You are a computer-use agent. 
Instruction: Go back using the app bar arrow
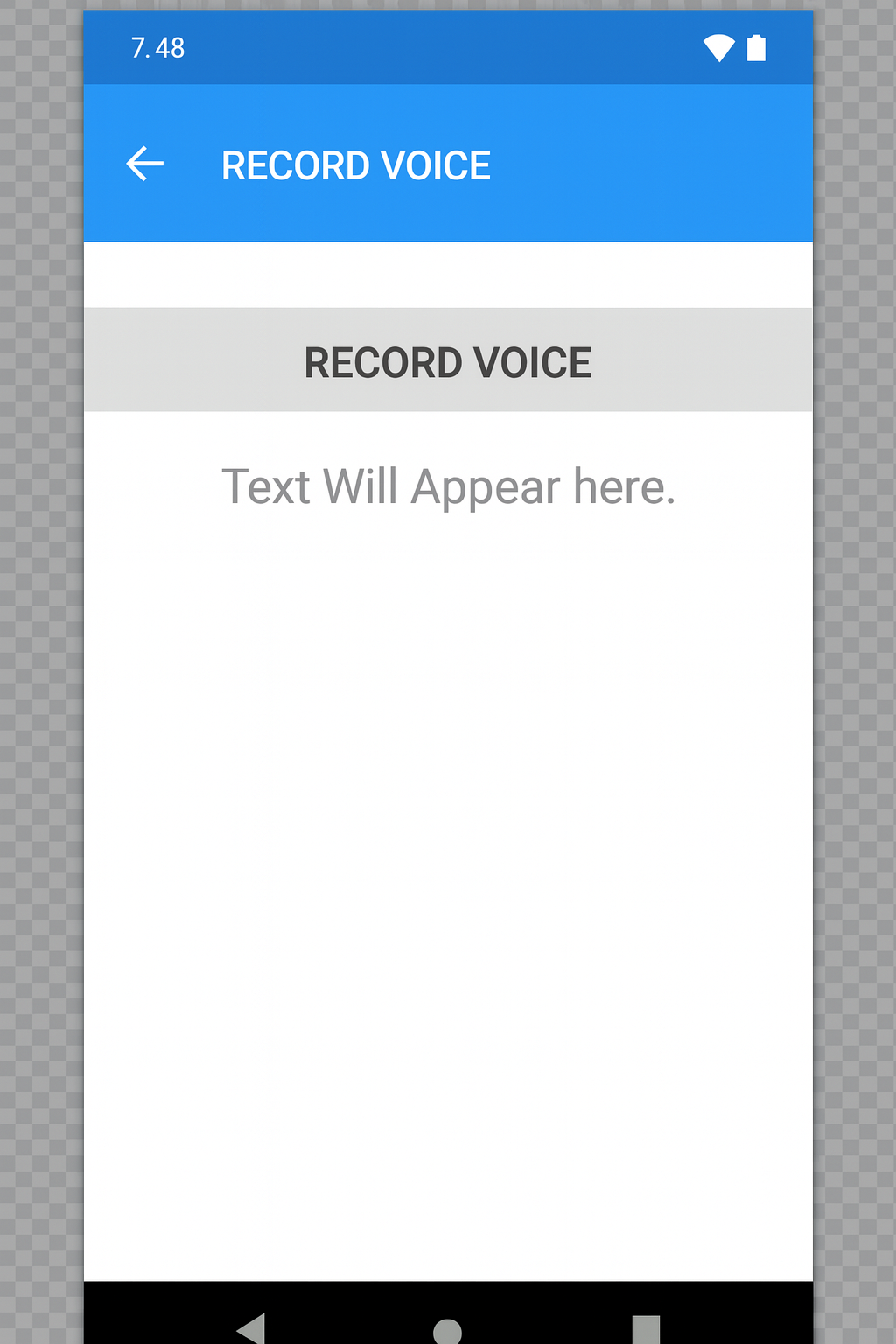click(x=145, y=164)
